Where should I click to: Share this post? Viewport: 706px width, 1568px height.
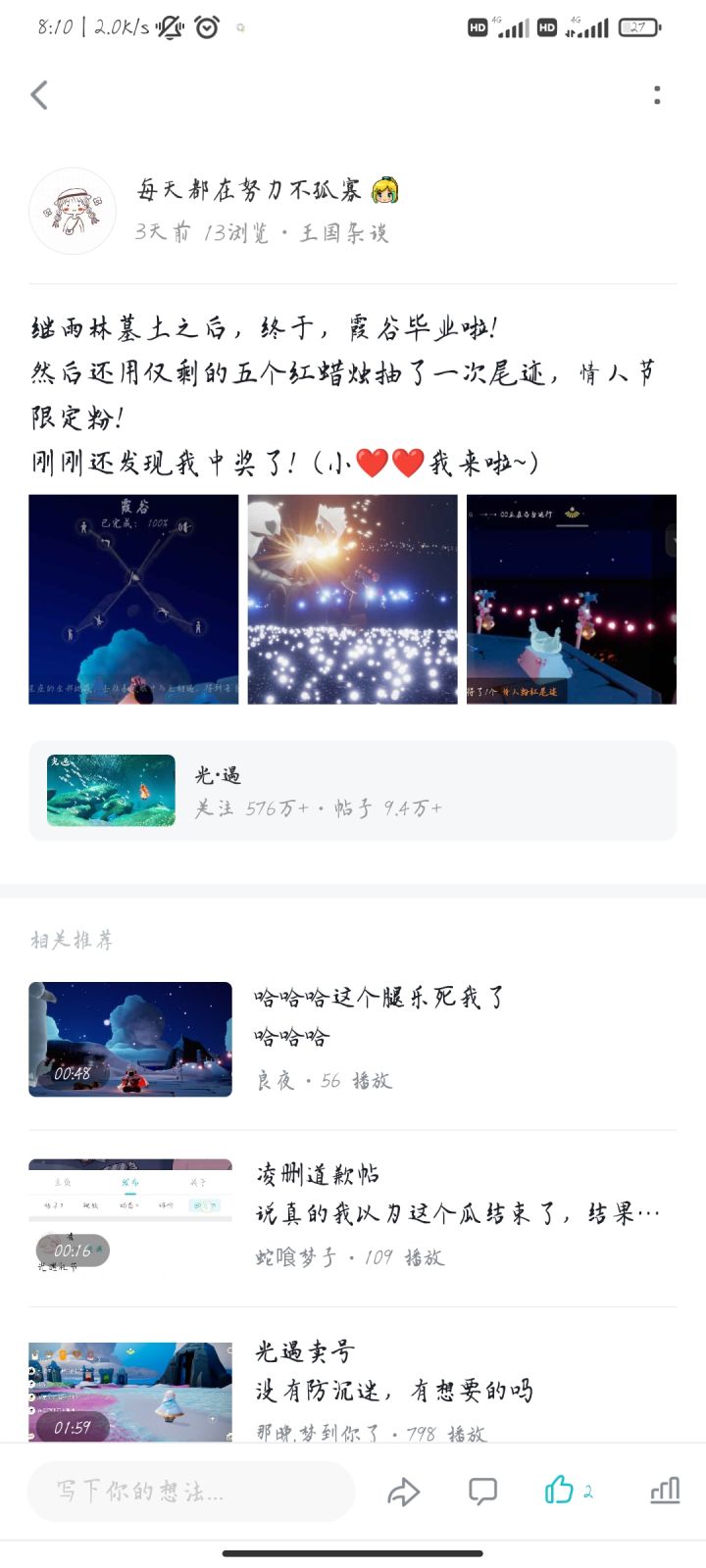403,1492
